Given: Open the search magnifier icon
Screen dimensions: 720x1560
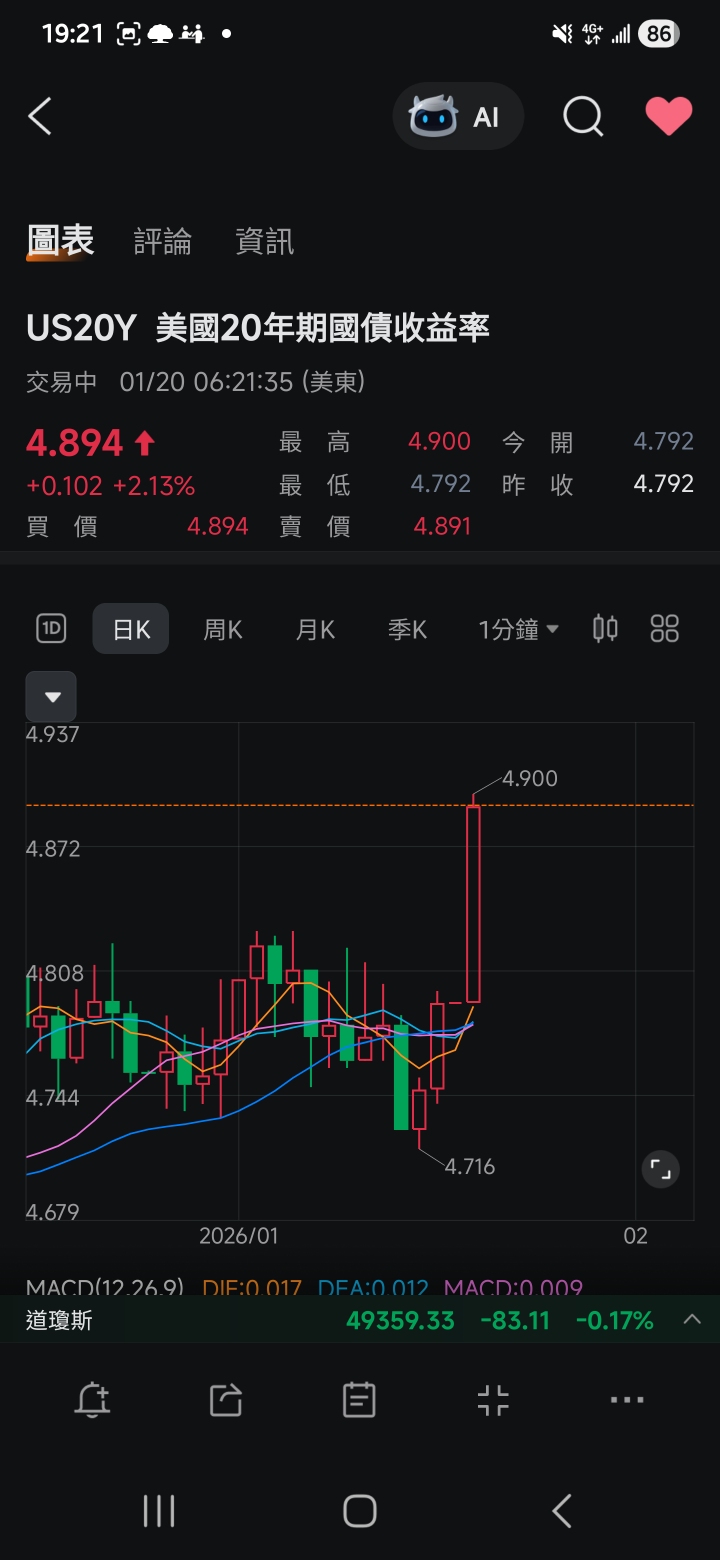Looking at the screenshot, I should [582, 116].
